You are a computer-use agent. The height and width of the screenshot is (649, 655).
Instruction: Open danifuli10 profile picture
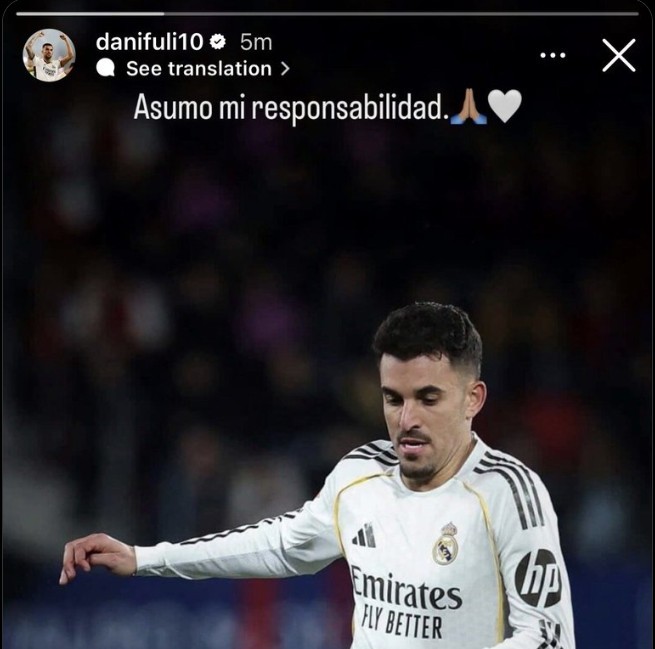coord(48,55)
